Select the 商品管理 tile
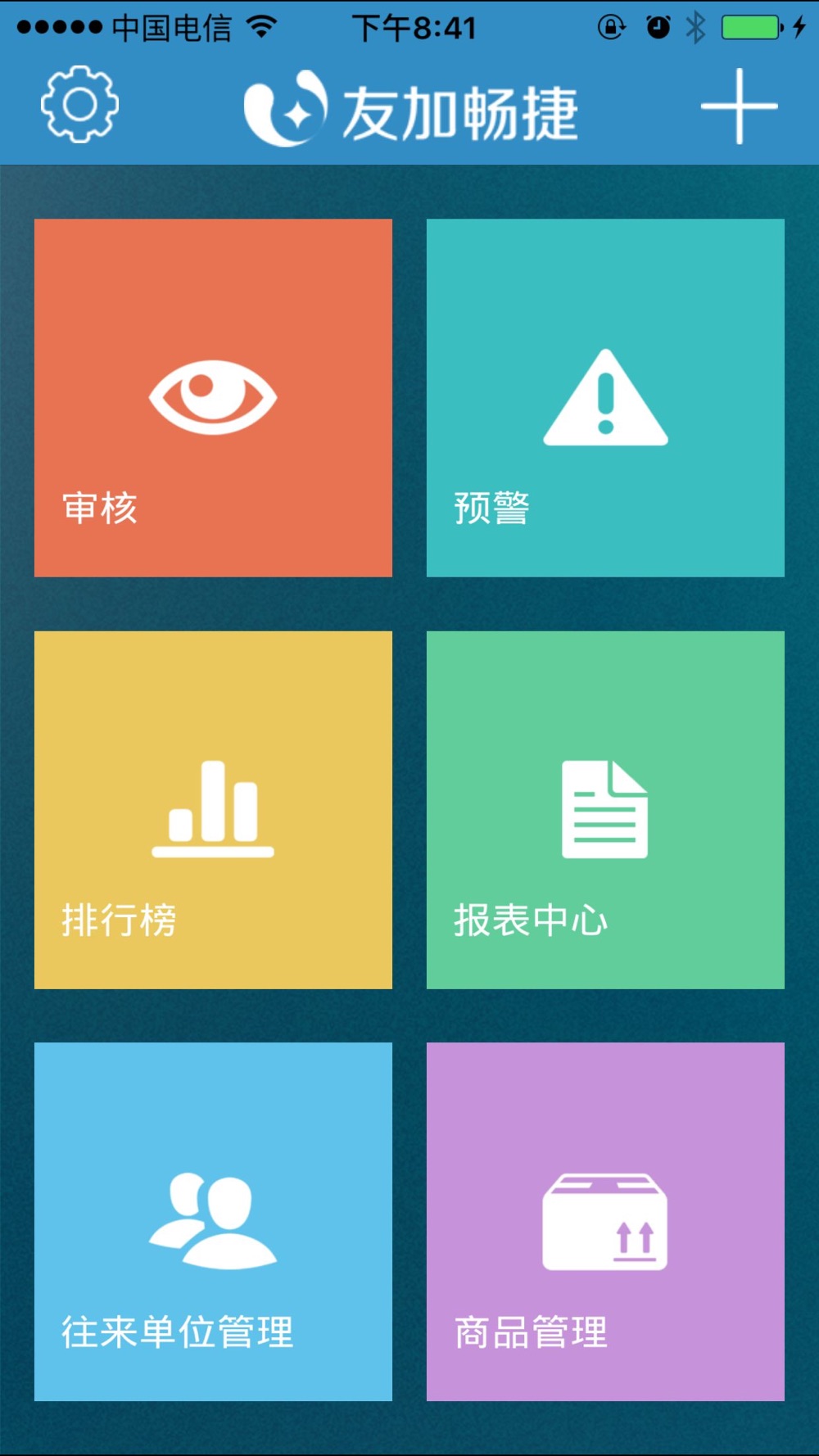Viewport: 819px width, 1456px height. click(x=605, y=1221)
